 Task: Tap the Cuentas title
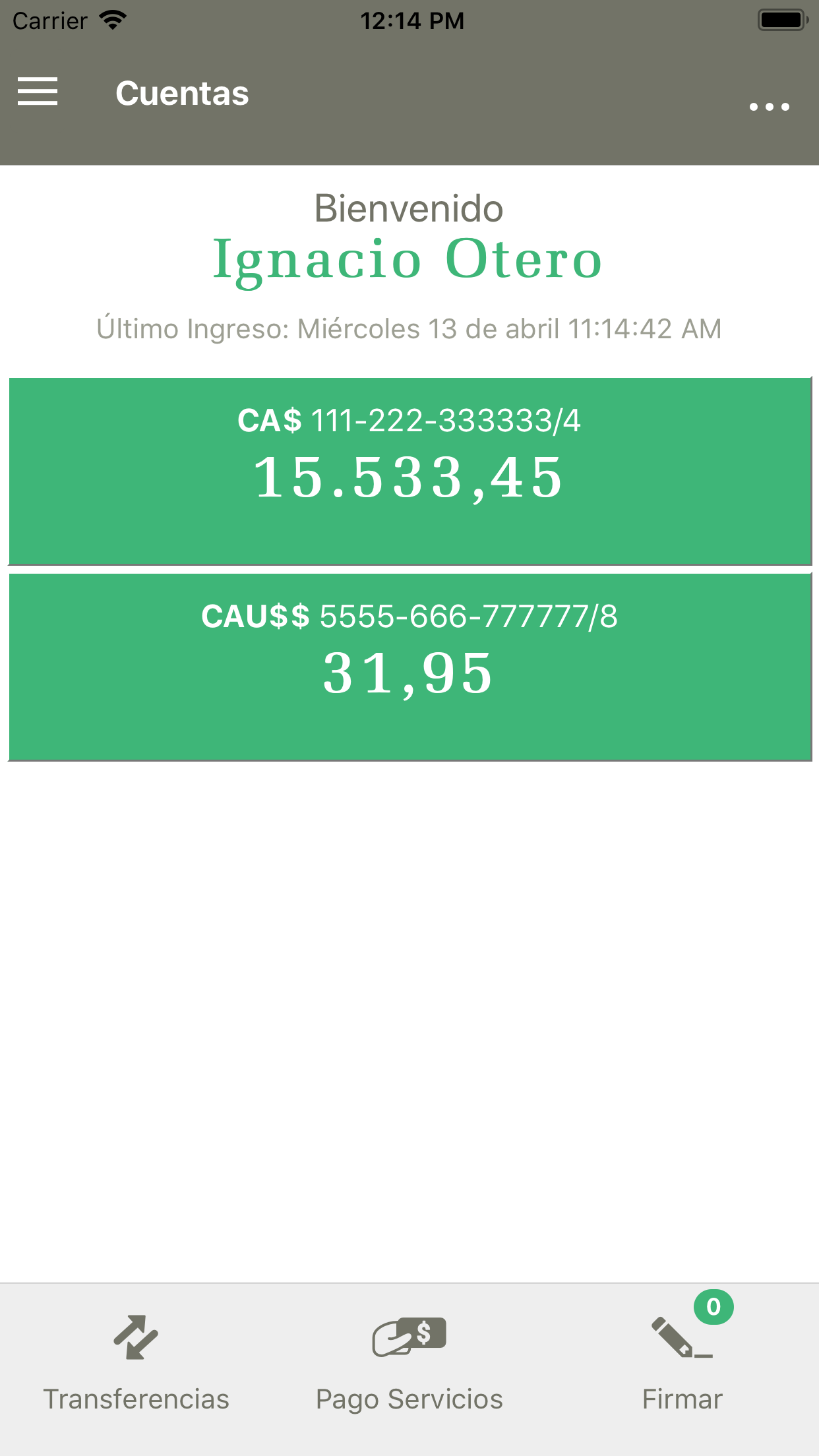point(183,92)
